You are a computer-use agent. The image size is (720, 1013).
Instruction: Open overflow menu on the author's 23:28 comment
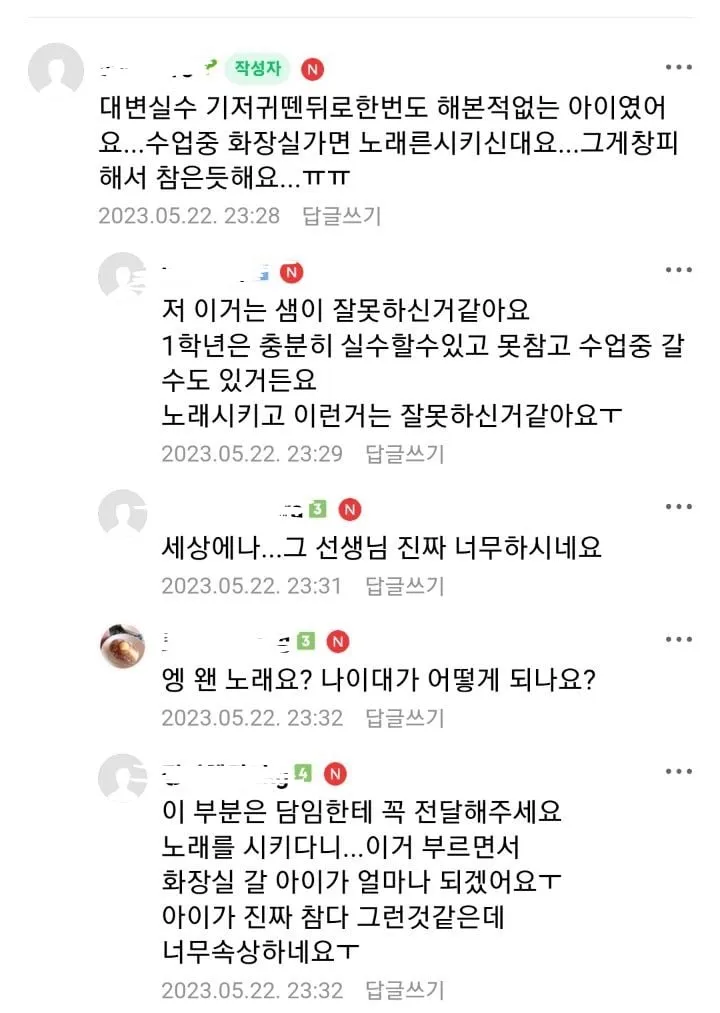(679, 67)
